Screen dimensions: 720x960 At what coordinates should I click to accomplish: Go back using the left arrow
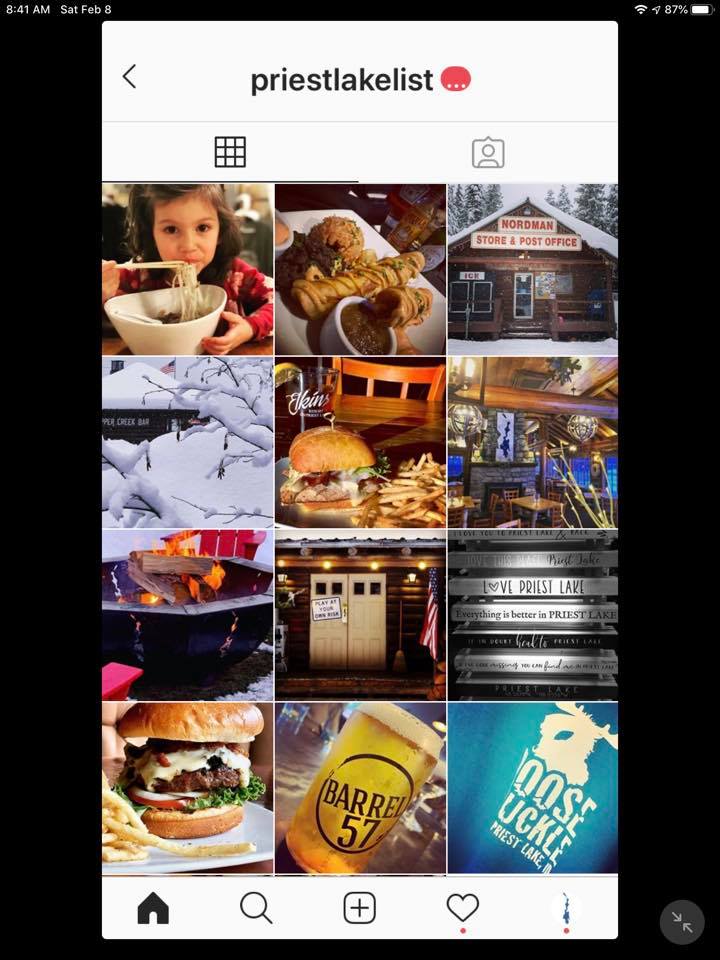(x=129, y=77)
